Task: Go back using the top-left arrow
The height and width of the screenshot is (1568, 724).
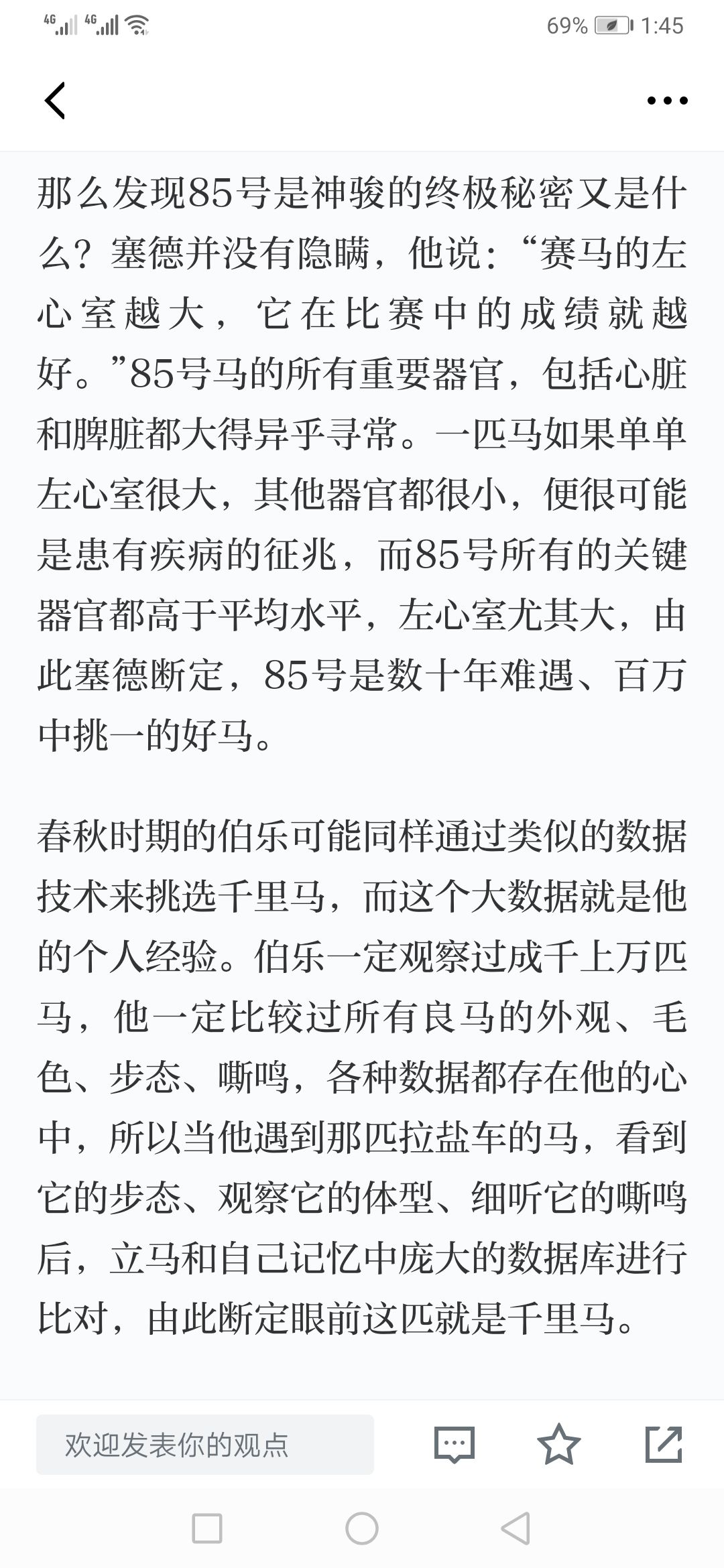Action: click(x=55, y=101)
